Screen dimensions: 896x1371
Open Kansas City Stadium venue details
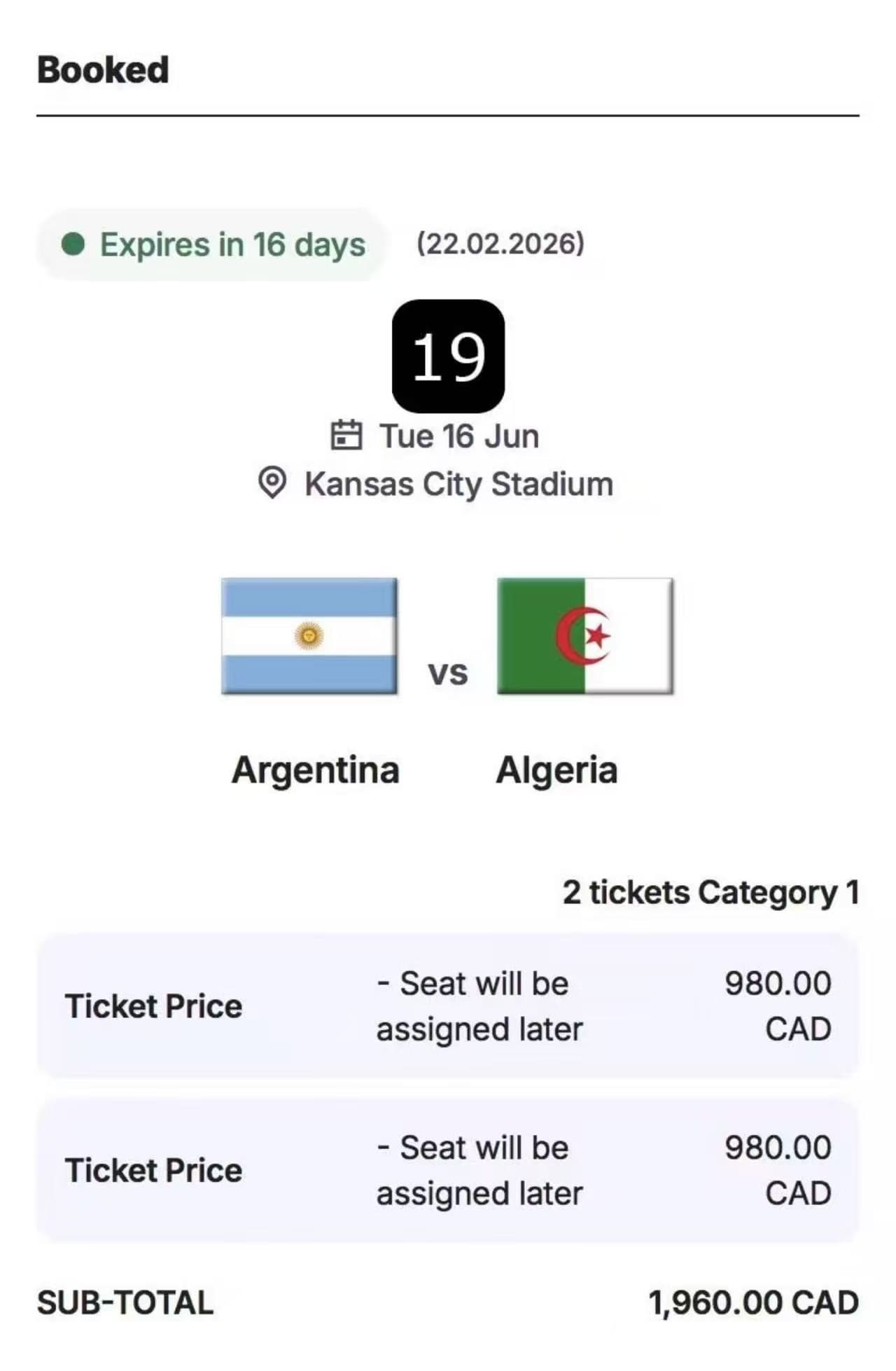click(458, 482)
